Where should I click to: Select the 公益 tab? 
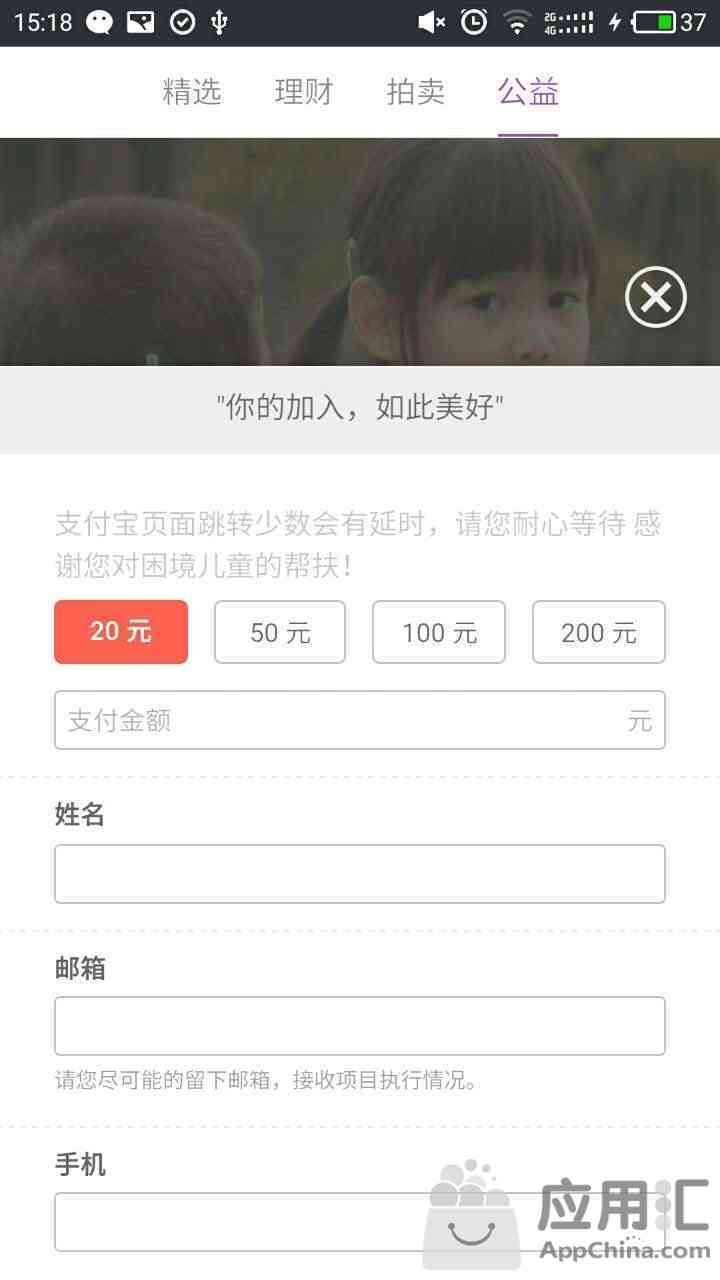[x=527, y=92]
